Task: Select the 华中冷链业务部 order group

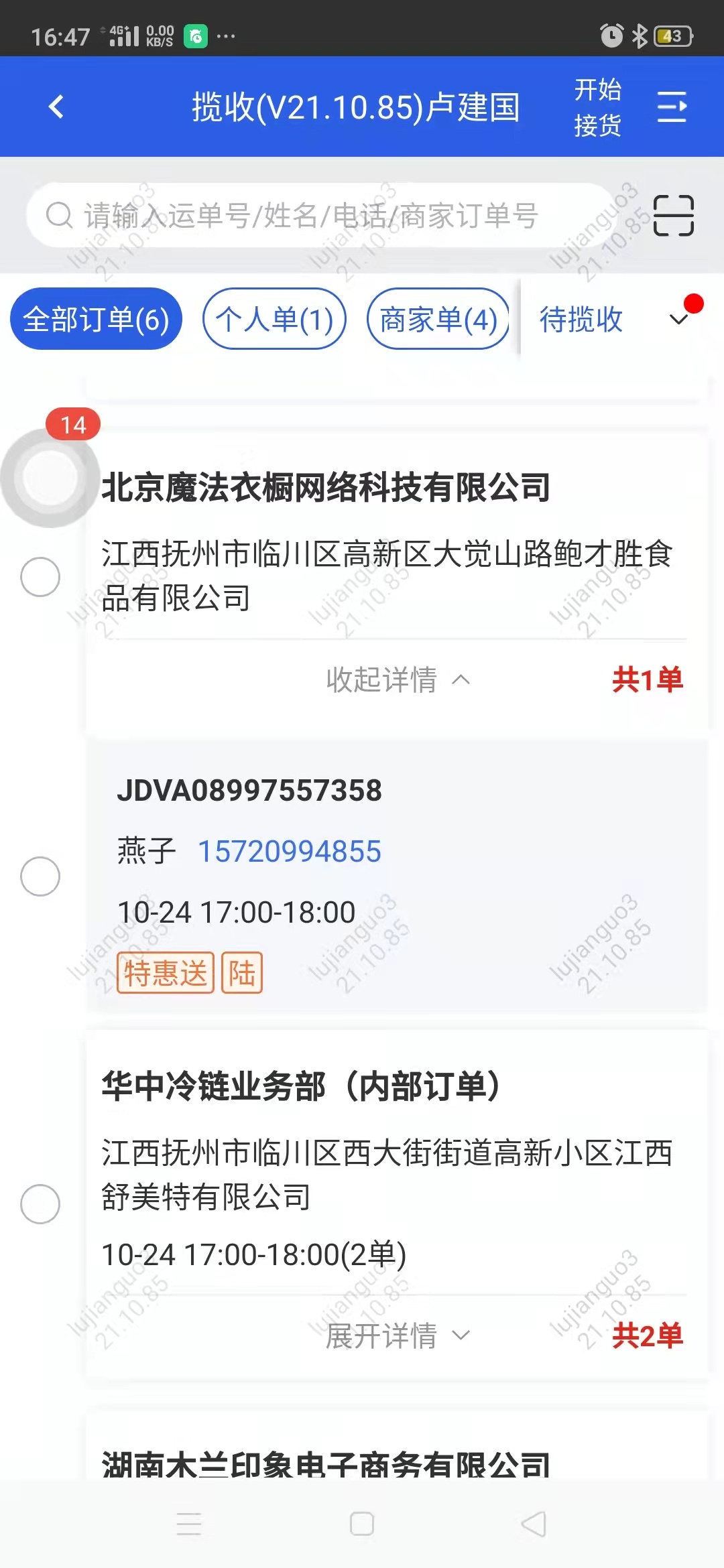Action: pos(40,1204)
